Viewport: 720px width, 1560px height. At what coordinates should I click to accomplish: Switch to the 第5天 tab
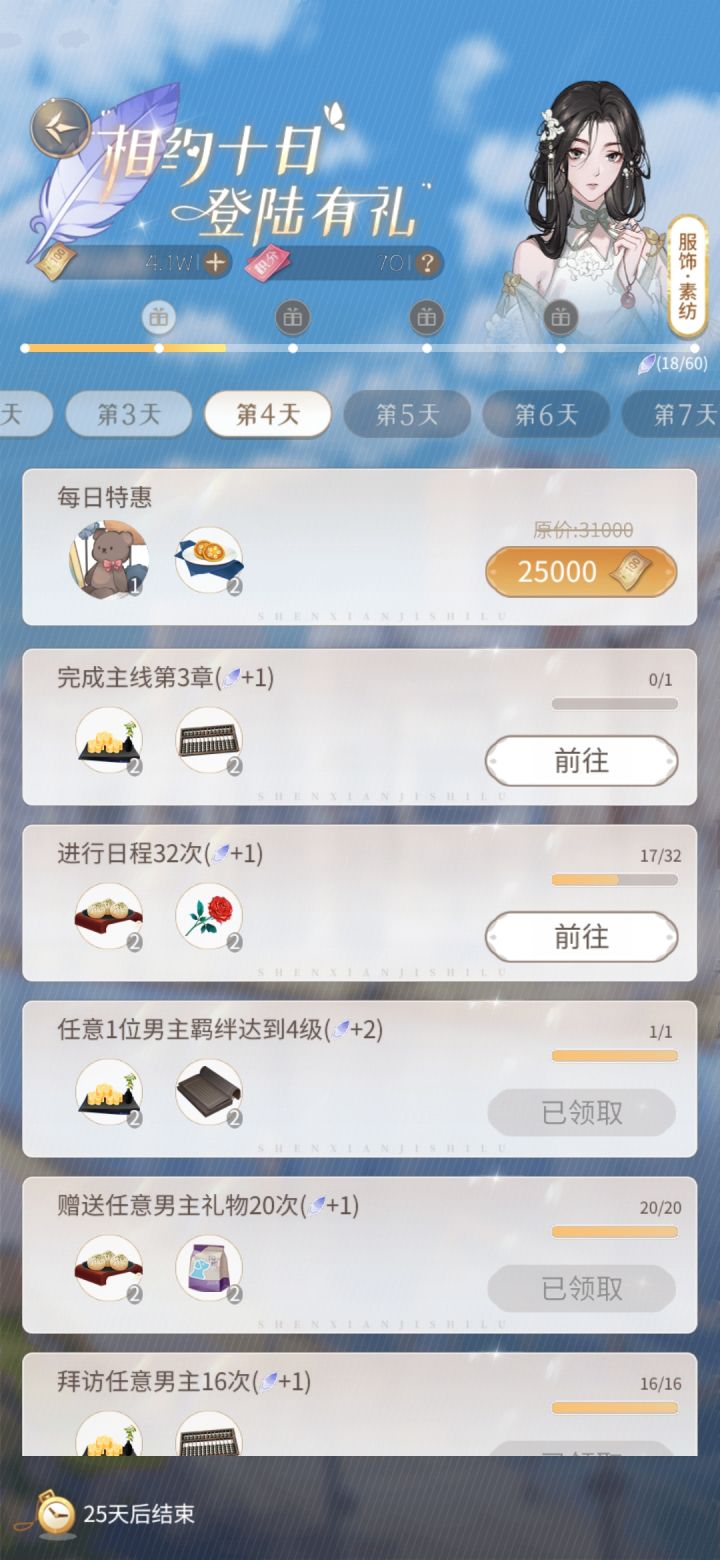406,413
